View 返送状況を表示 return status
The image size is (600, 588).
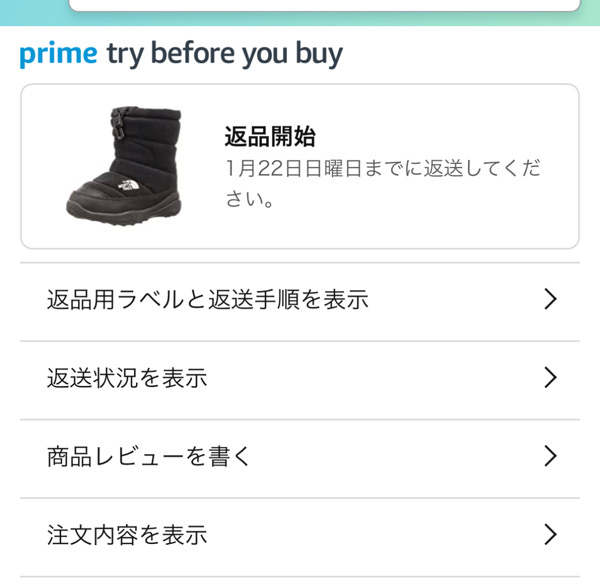299,378
